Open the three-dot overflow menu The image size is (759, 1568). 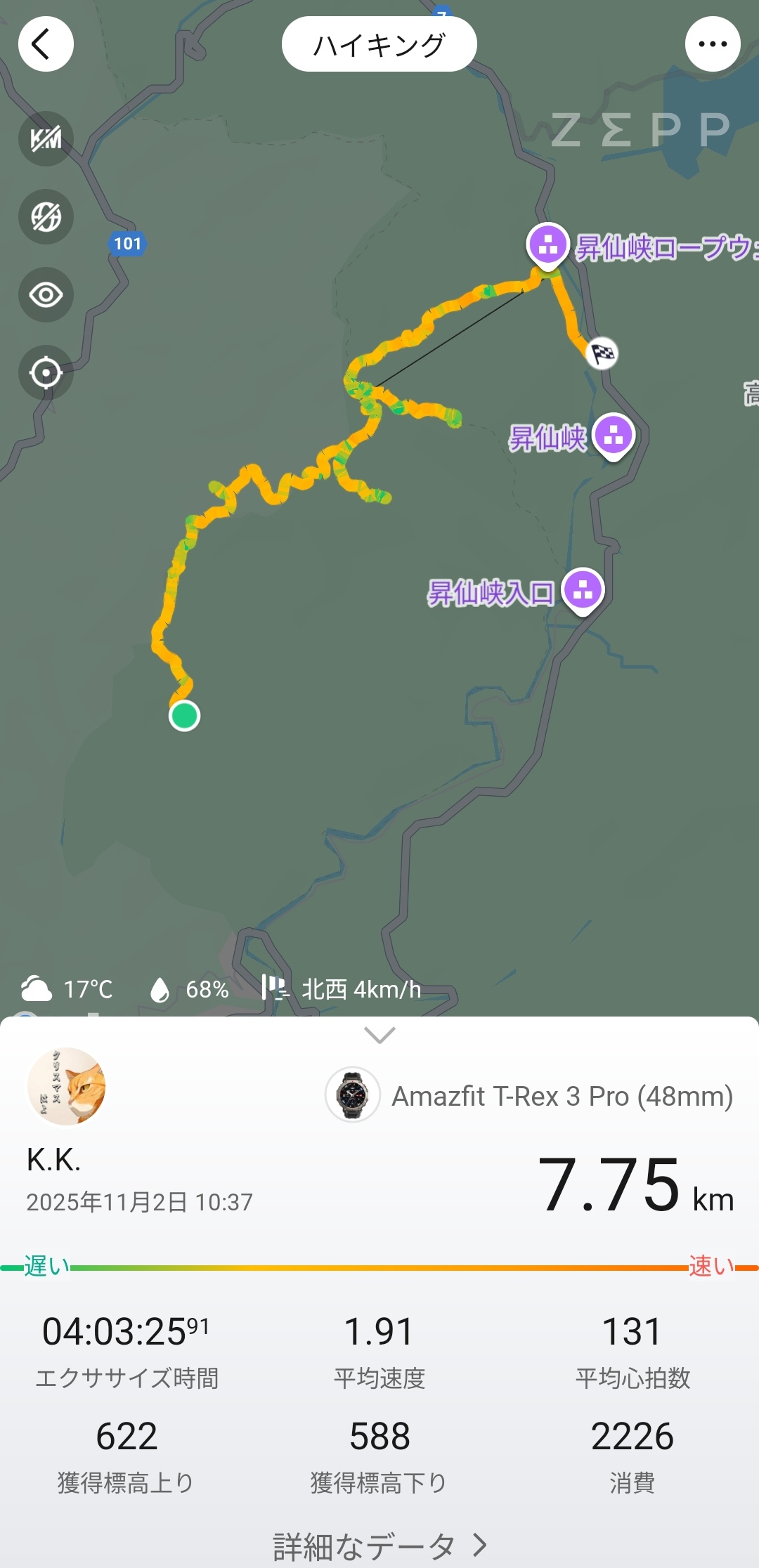tap(713, 44)
